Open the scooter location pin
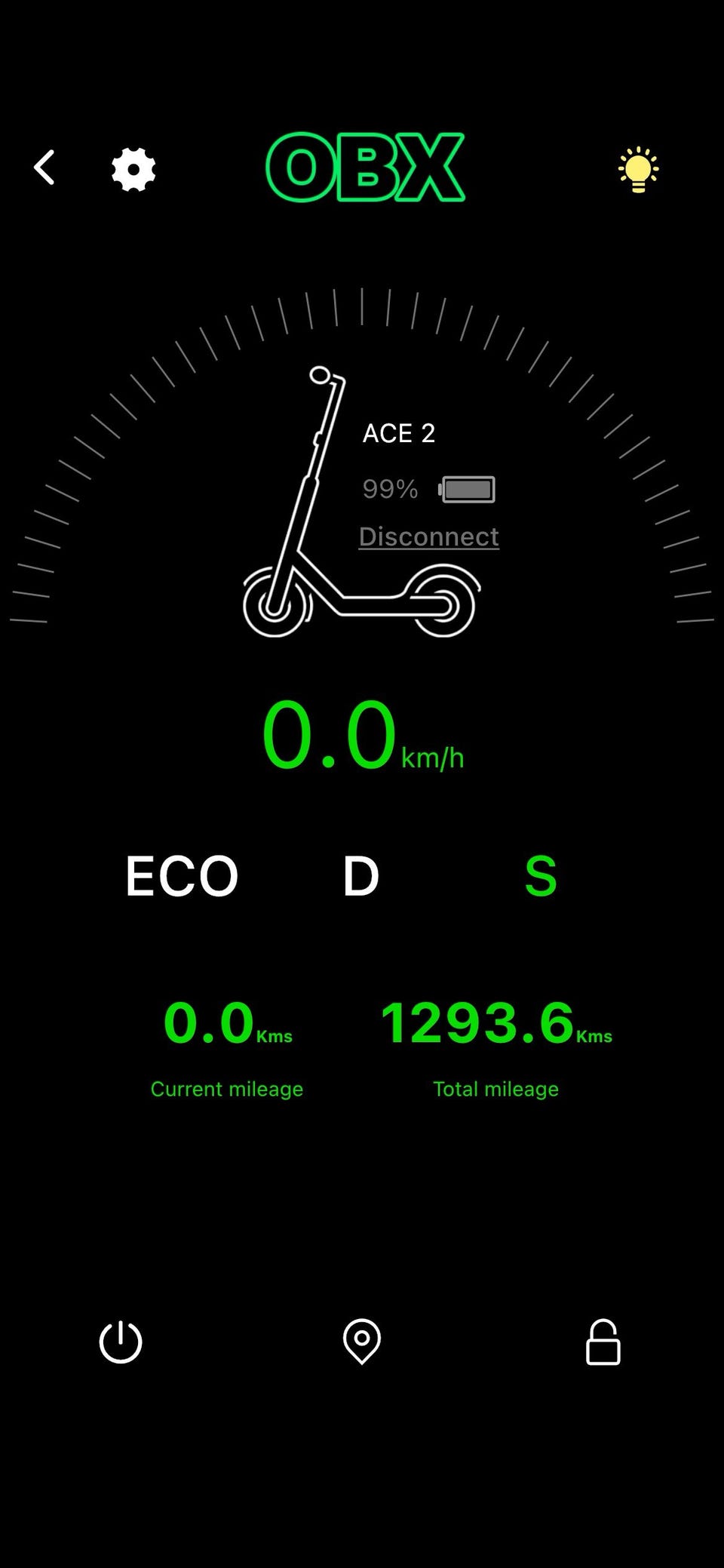This screenshot has height=1568, width=724. (x=362, y=1341)
